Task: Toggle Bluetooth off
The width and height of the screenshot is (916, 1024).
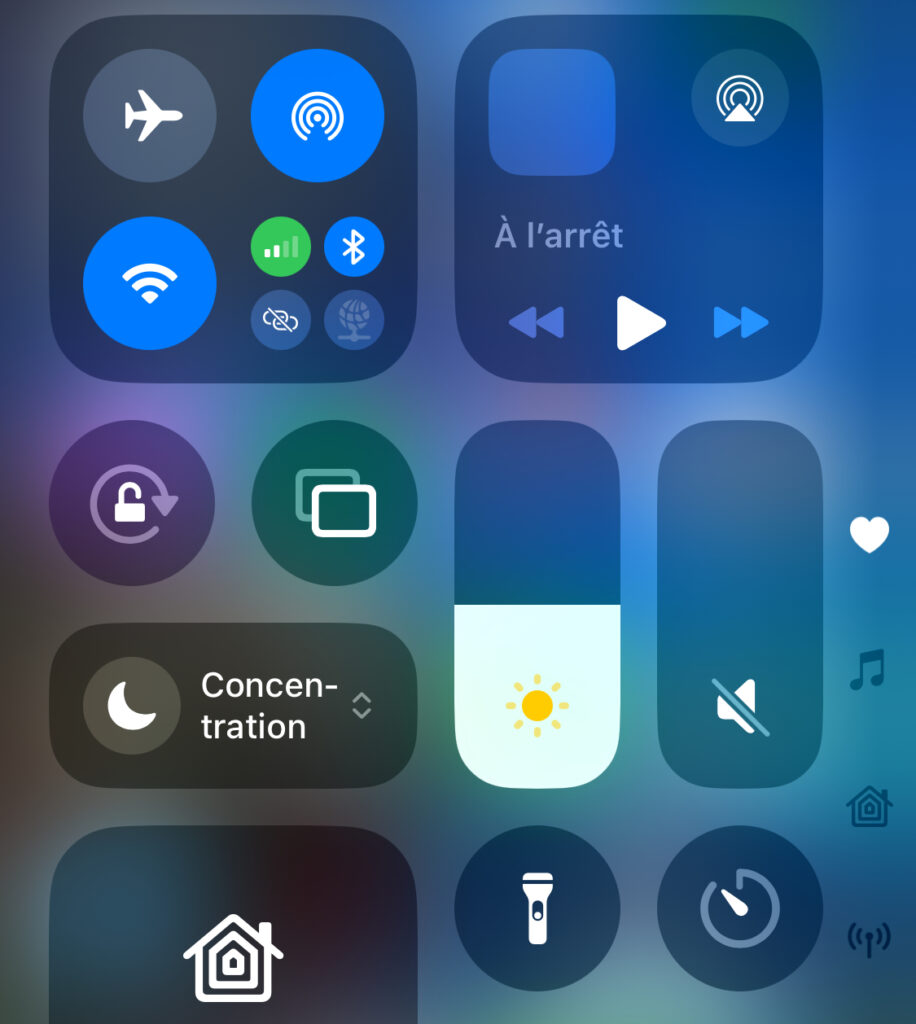Action: [x=354, y=246]
